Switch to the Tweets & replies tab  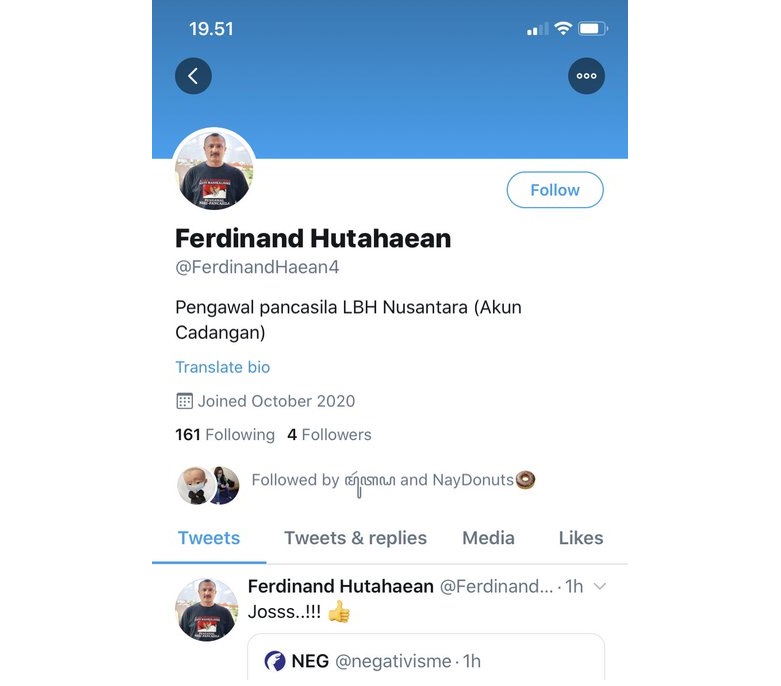(x=355, y=538)
